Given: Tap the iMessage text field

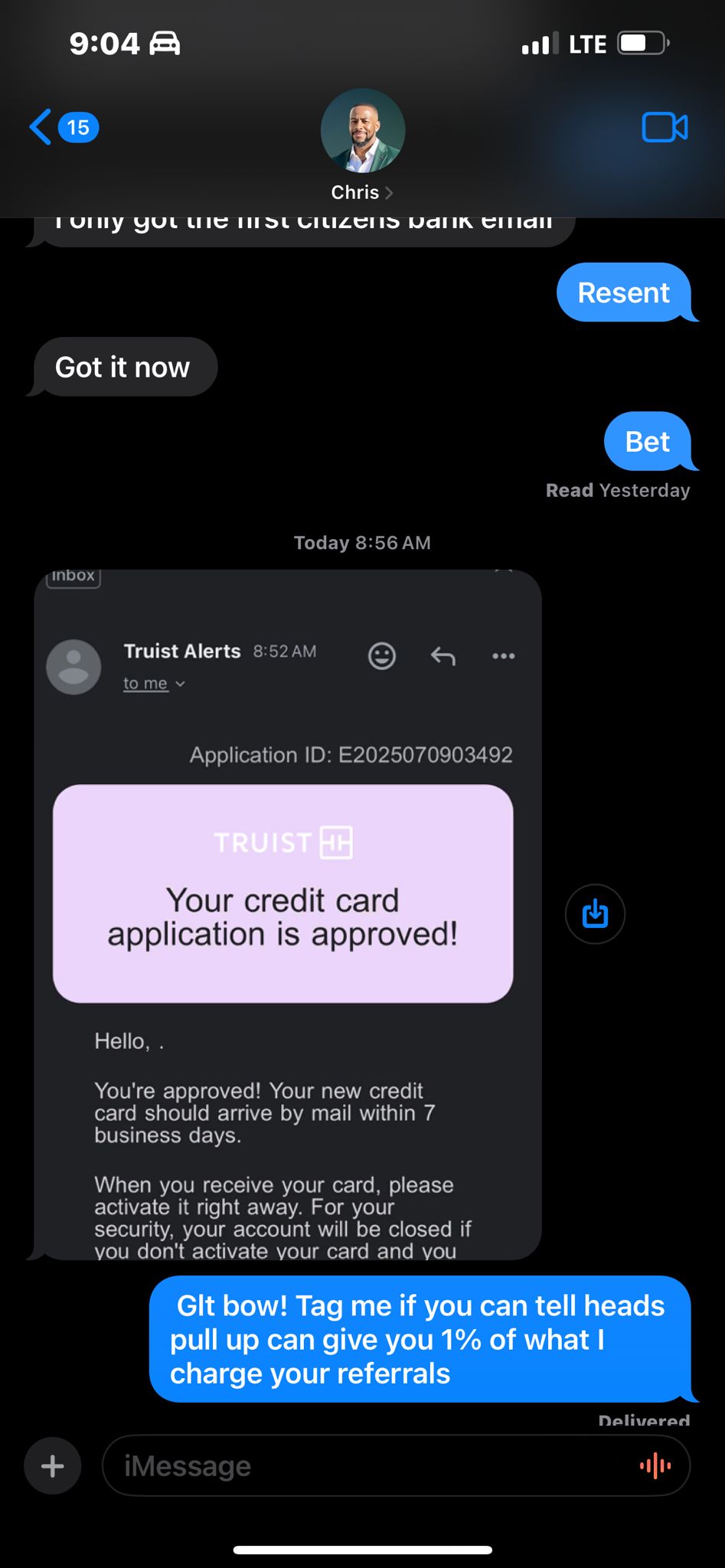Looking at the screenshot, I should [x=367, y=1466].
